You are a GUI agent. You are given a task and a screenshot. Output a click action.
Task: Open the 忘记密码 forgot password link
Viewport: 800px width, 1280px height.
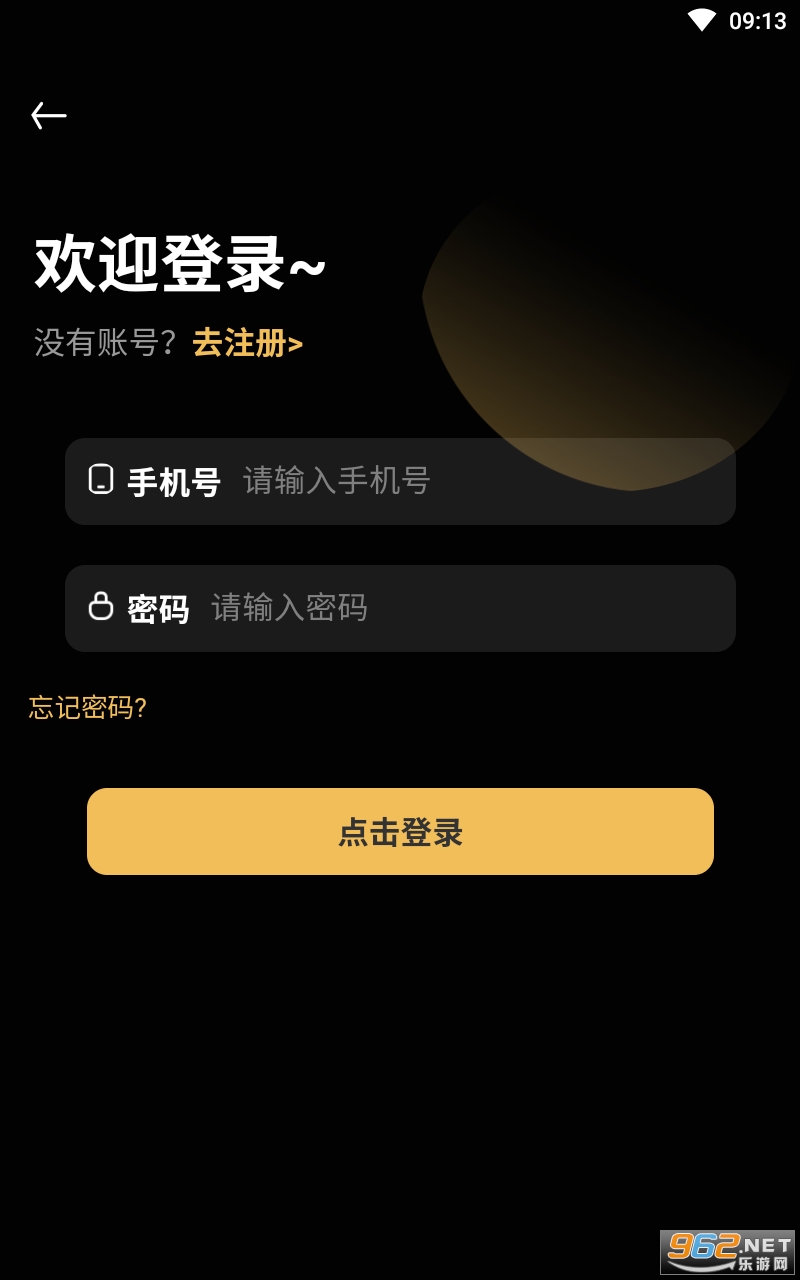coord(88,708)
